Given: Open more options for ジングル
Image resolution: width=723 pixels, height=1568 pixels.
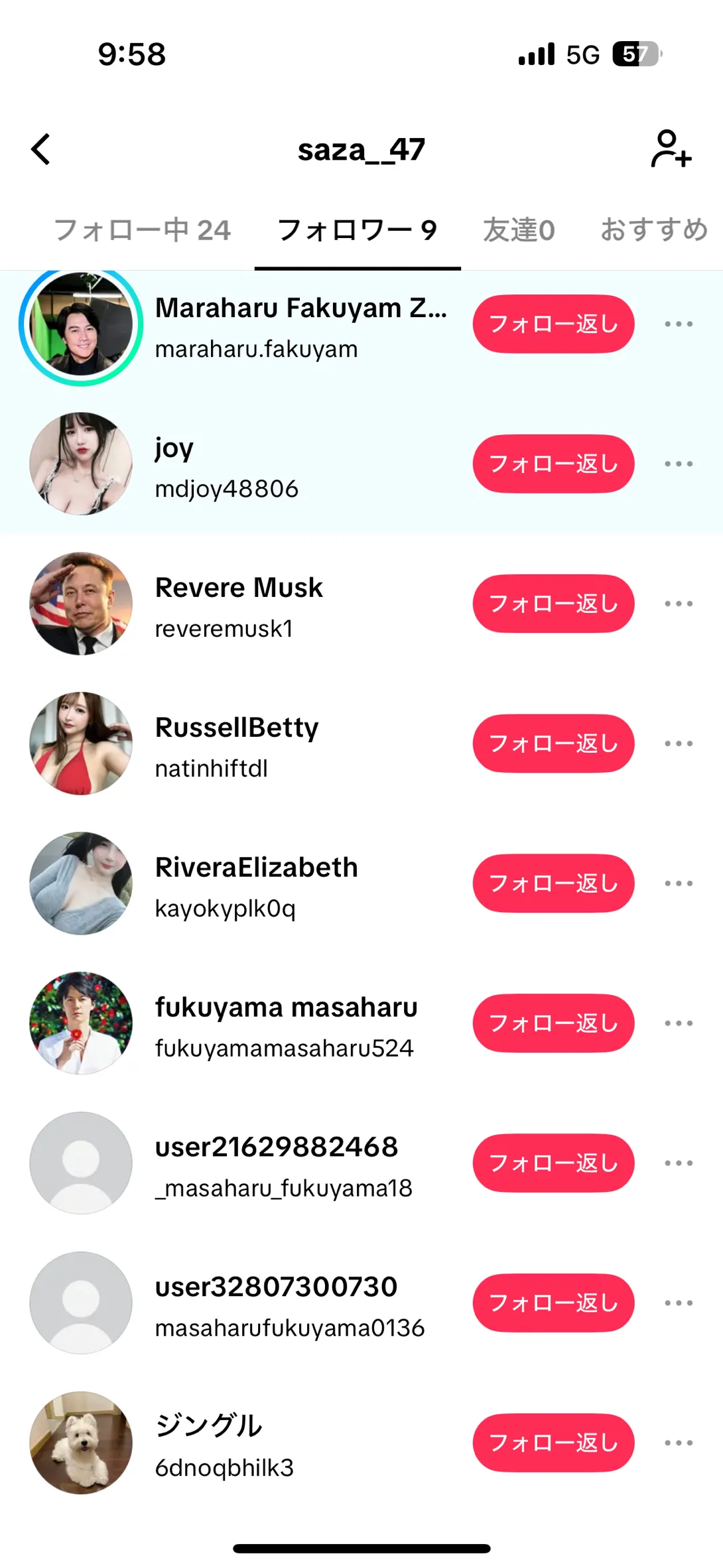Looking at the screenshot, I should click(679, 1443).
